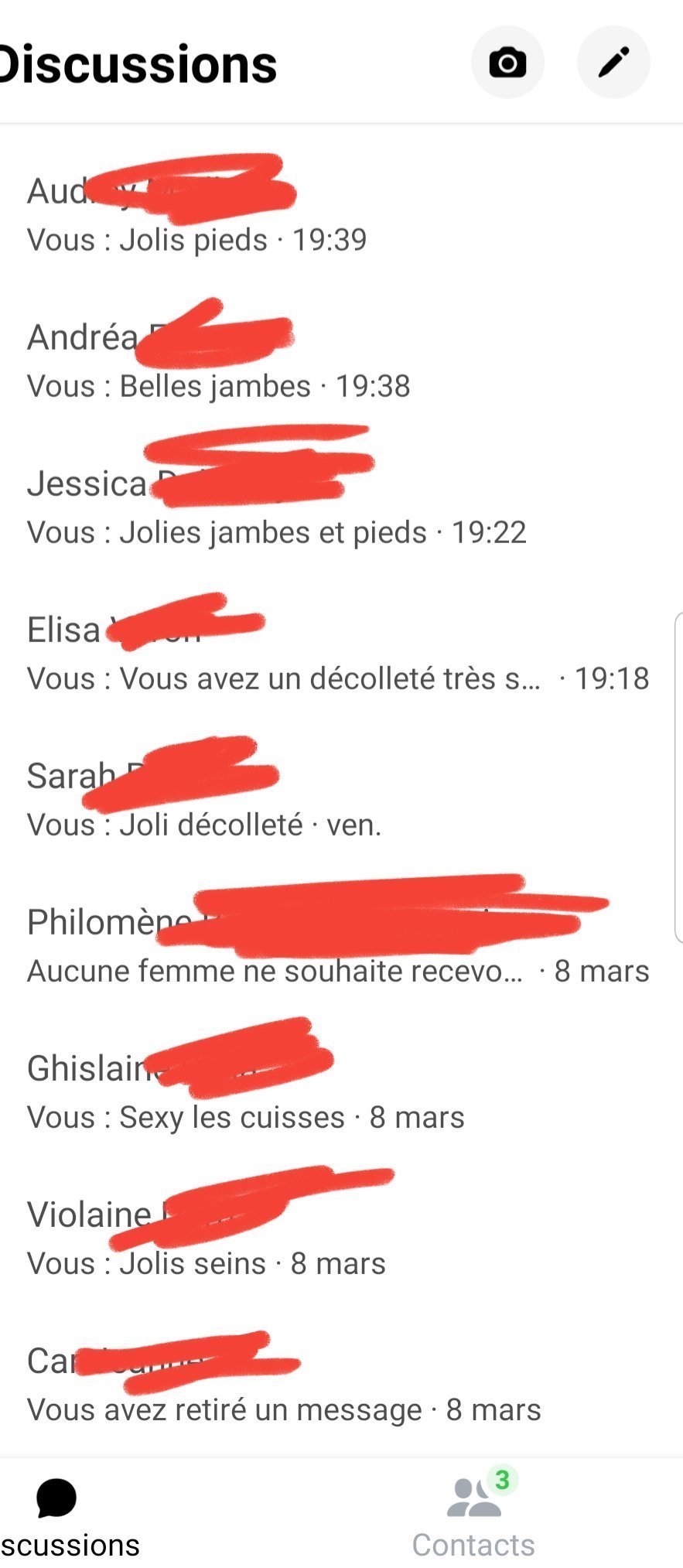Compose a new message with pencil icon
This screenshot has width=683, height=1568.
(x=613, y=62)
